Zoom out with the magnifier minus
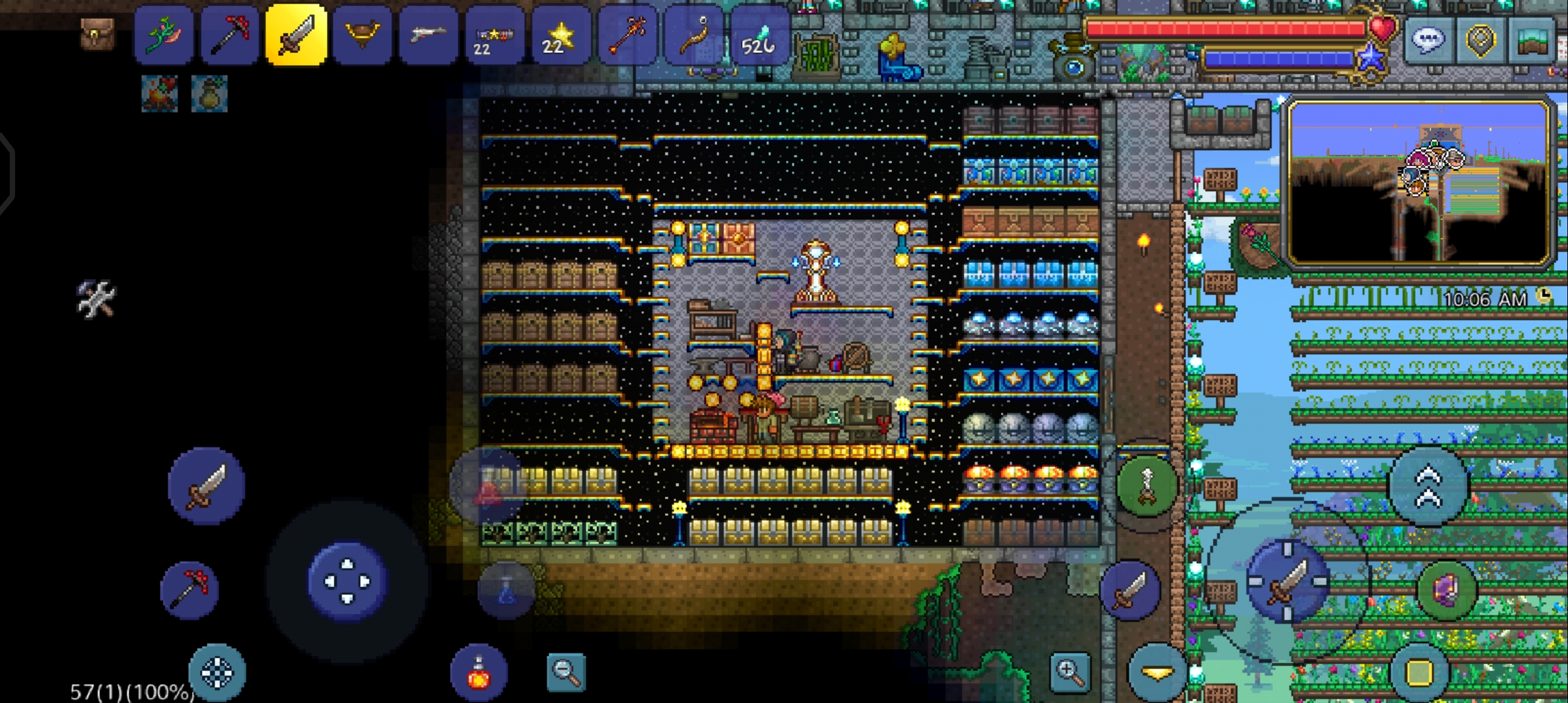 click(x=566, y=672)
